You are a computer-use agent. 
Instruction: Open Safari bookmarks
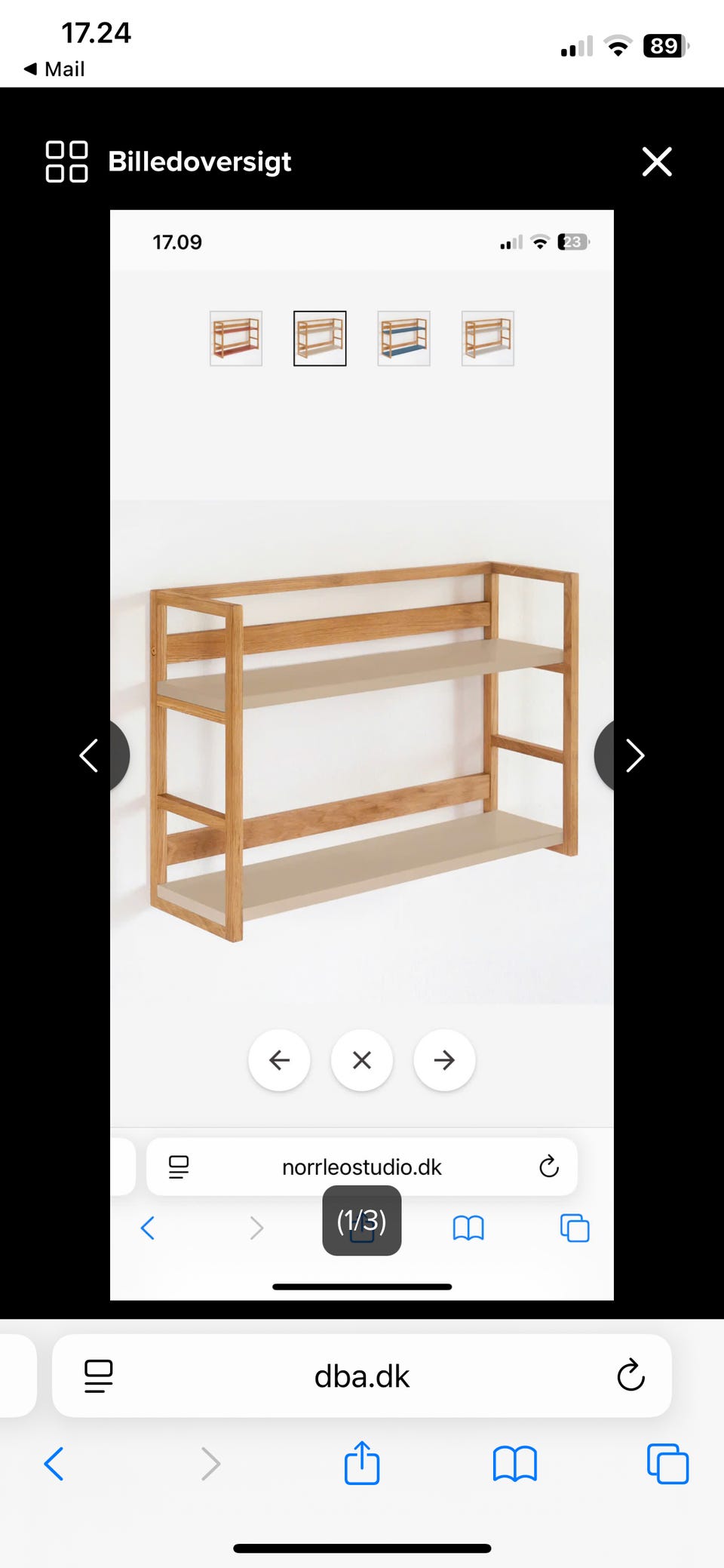click(x=514, y=1464)
